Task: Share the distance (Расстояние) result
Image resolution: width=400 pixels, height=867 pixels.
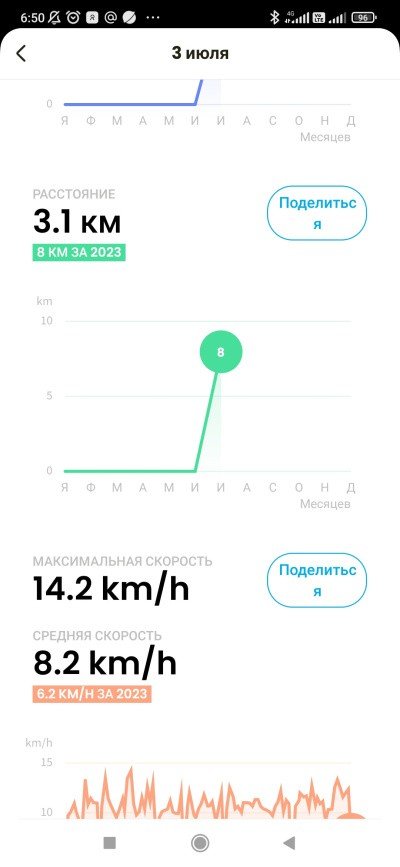Action: point(317,213)
